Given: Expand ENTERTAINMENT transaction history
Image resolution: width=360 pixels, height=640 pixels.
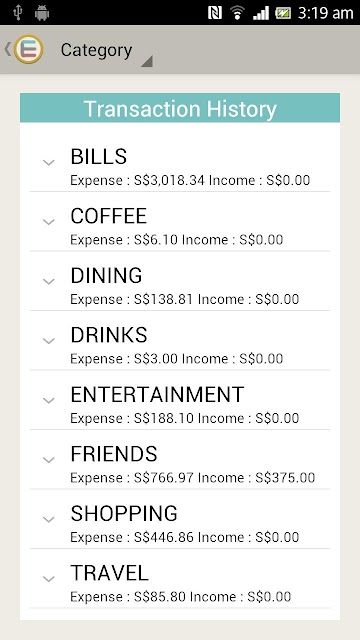Looking at the screenshot, I should click(x=180, y=400).
